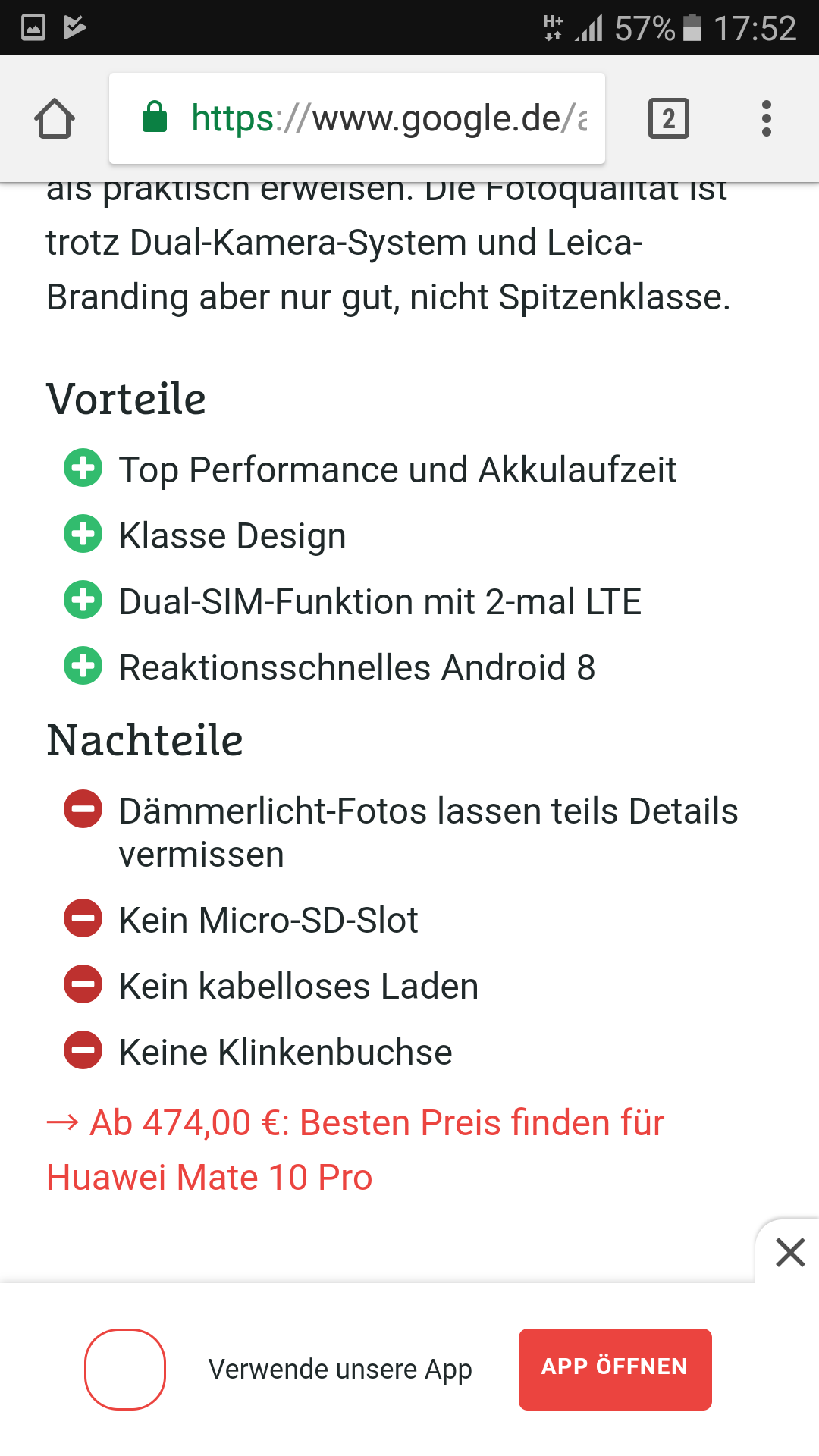
Task: Tap the App öffnen button
Action: [615, 1369]
